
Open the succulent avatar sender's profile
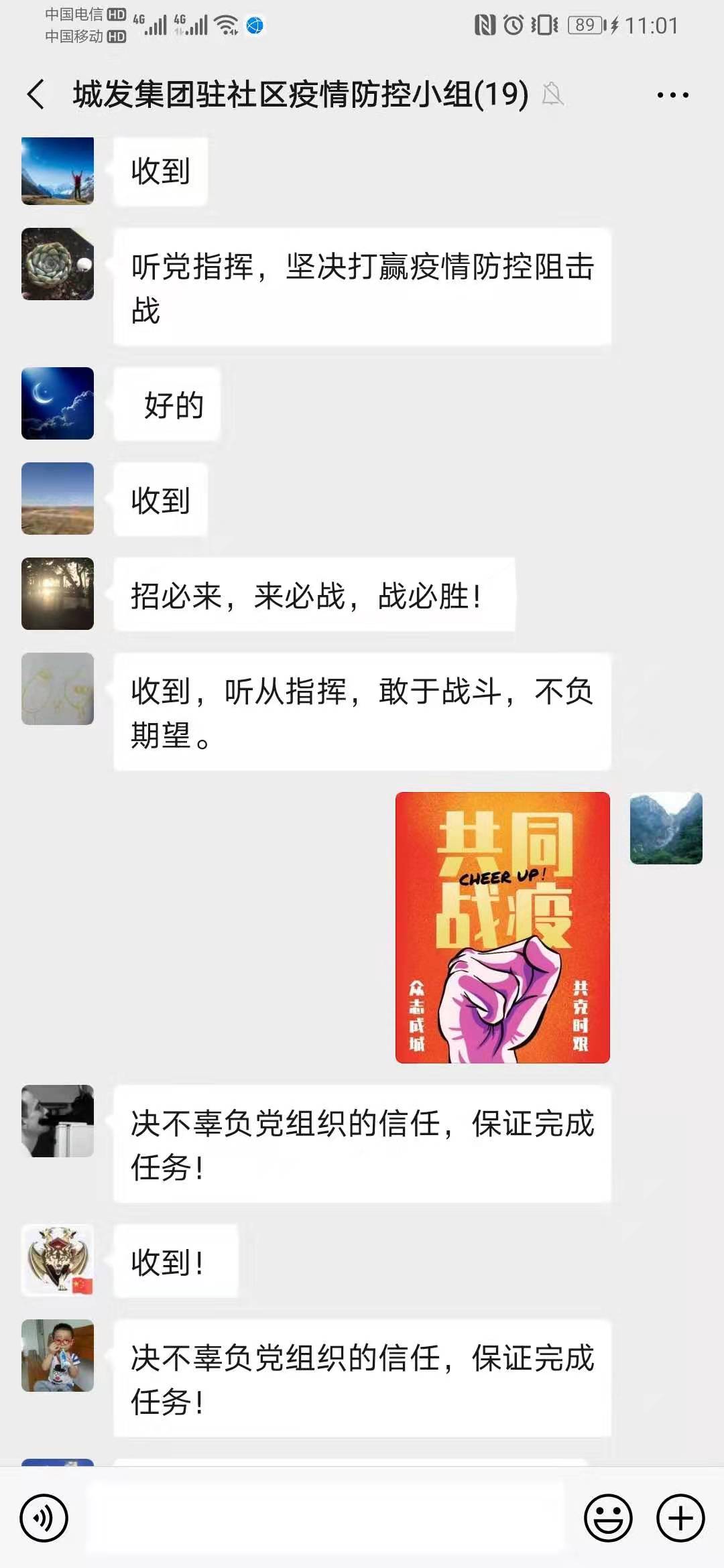pyautogui.click(x=58, y=264)
